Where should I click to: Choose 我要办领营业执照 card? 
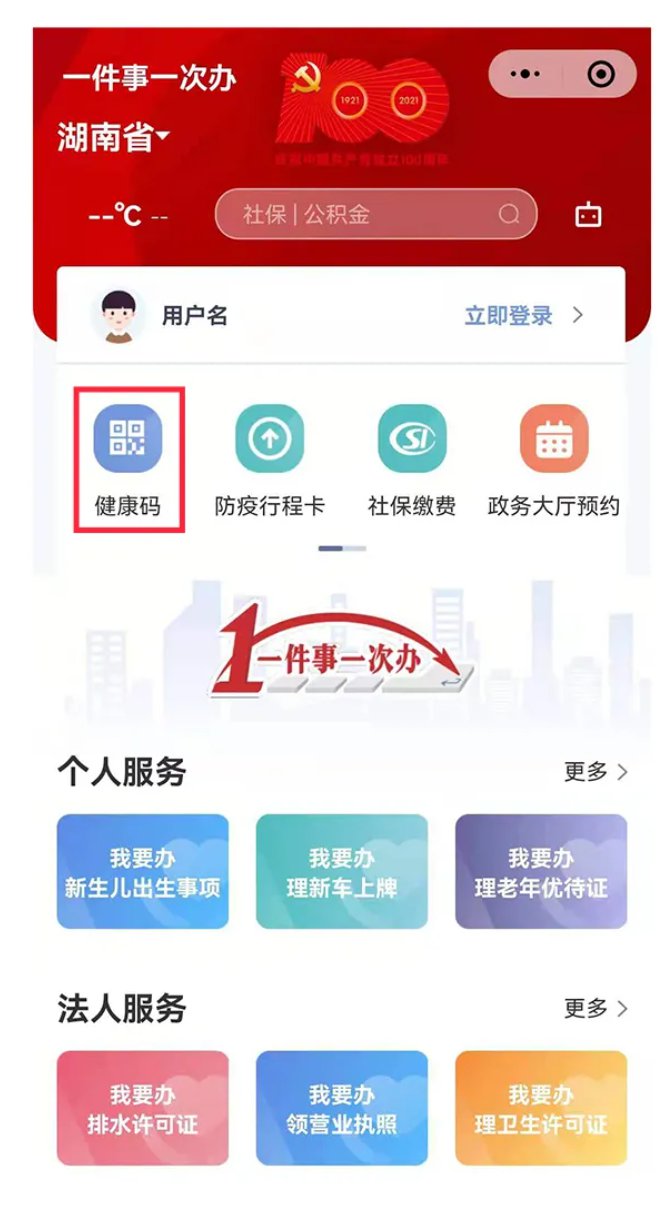(342, 1108)
